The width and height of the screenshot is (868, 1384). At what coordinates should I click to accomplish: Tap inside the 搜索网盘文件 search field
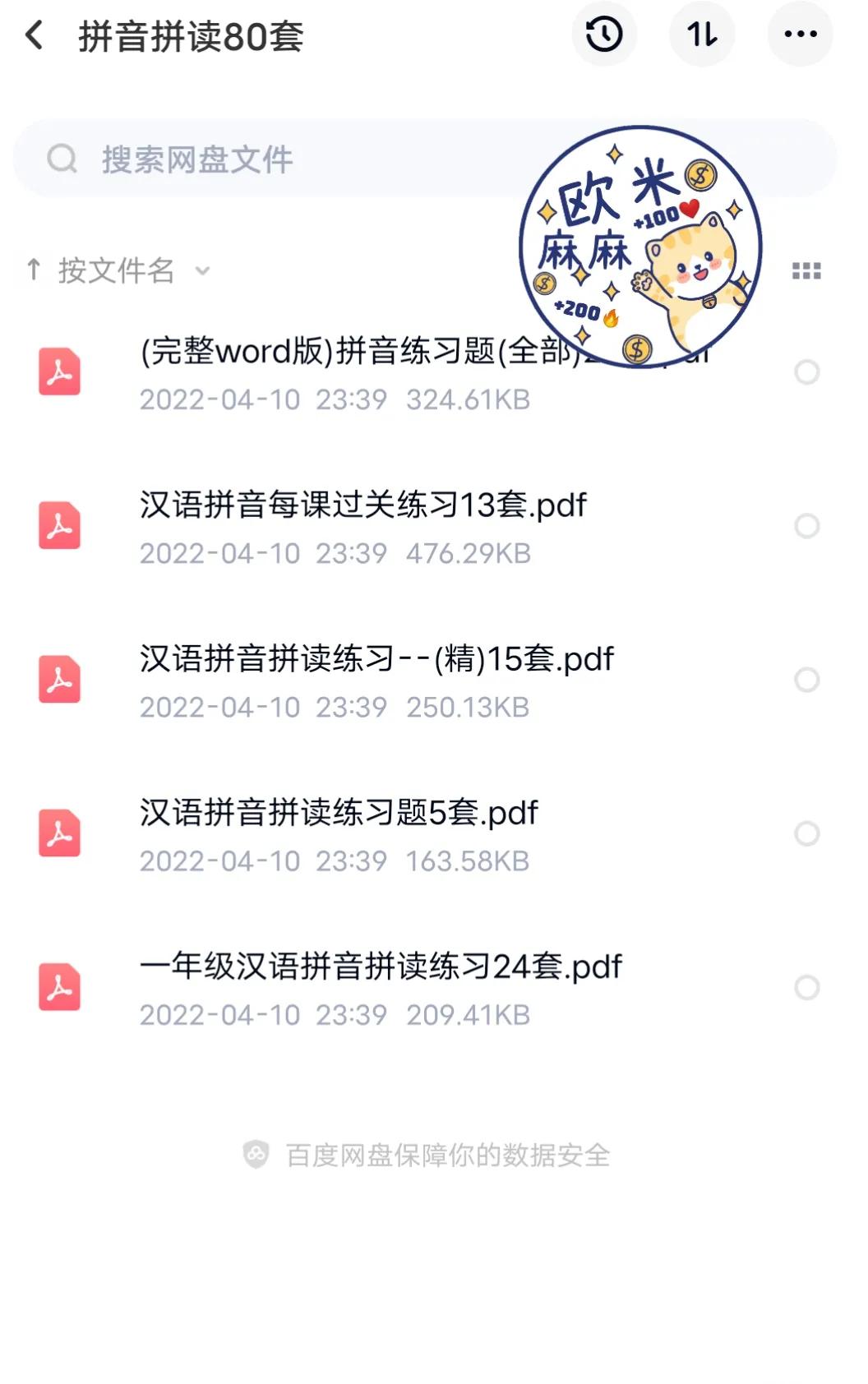[329, 160]
